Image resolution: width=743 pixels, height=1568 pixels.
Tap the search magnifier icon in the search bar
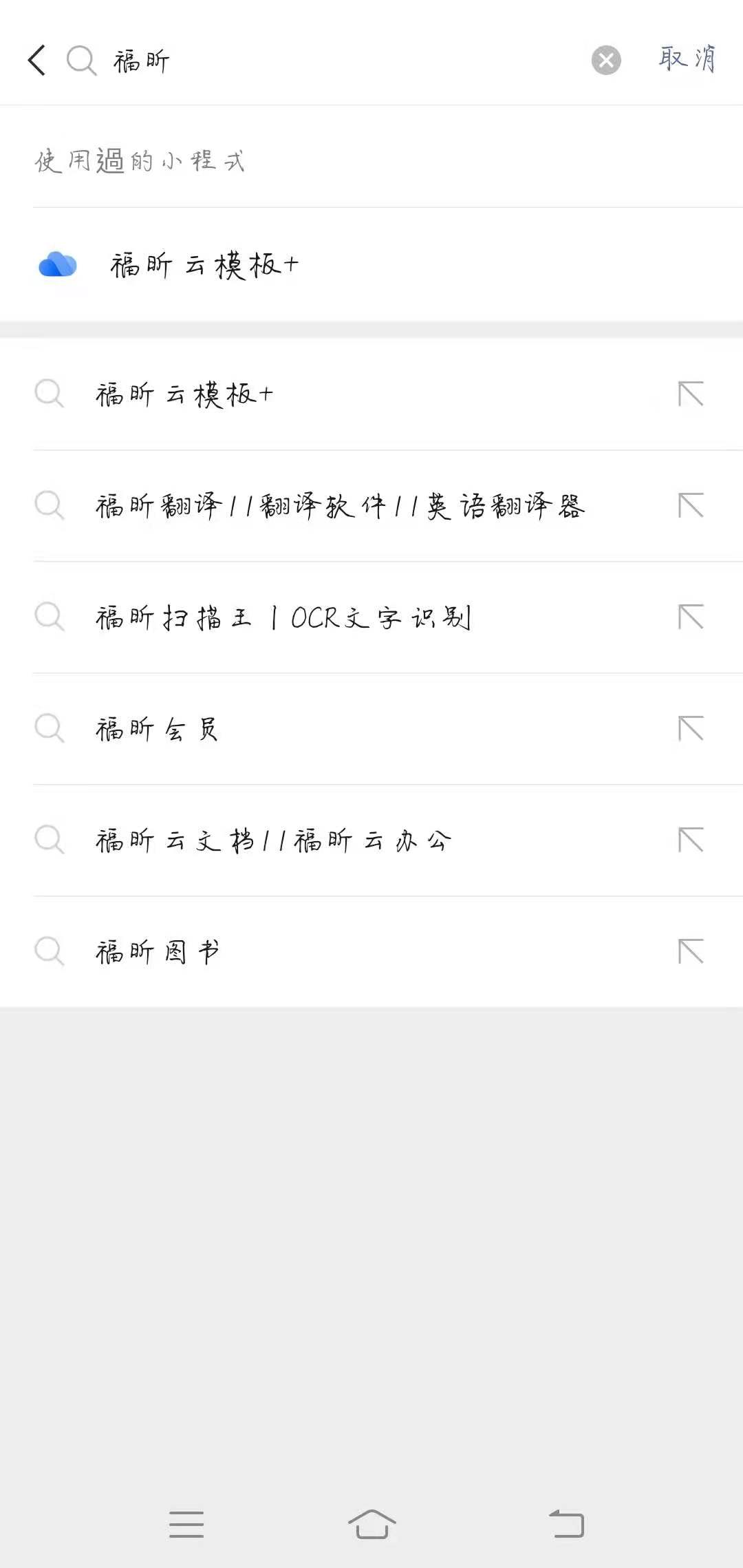pos(80,59)
